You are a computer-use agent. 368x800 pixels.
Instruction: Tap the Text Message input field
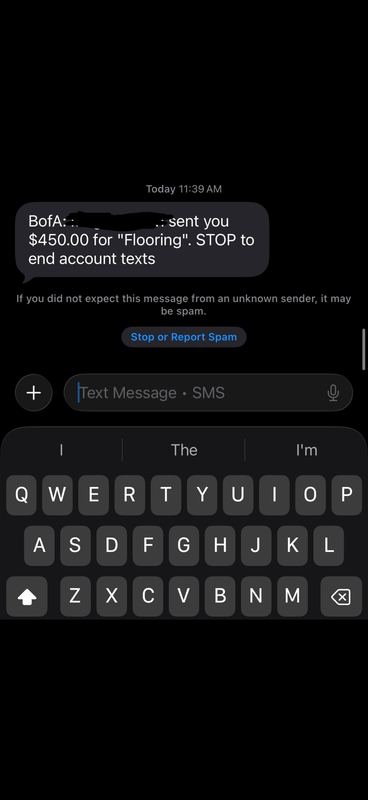point(208,392)
